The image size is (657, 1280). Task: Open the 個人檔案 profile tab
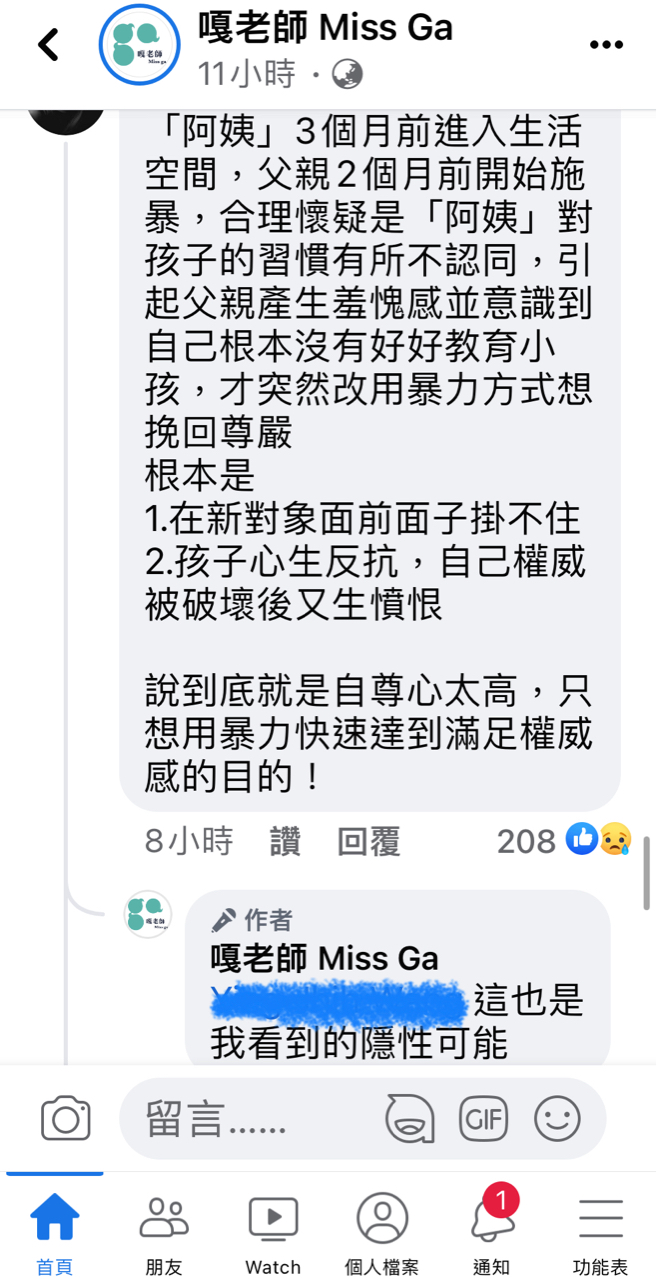(x=382, y=1234)
